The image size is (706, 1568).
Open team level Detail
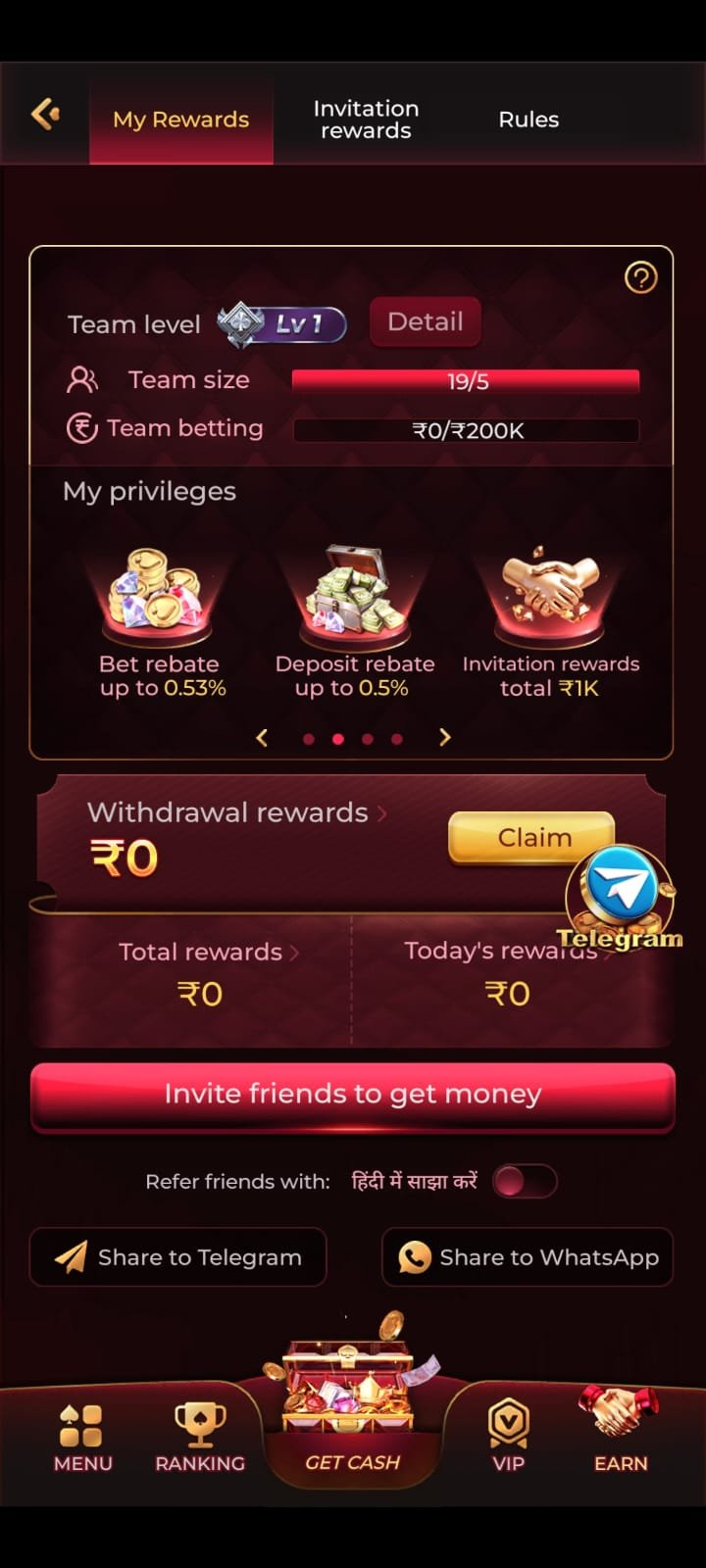[425, 321]
